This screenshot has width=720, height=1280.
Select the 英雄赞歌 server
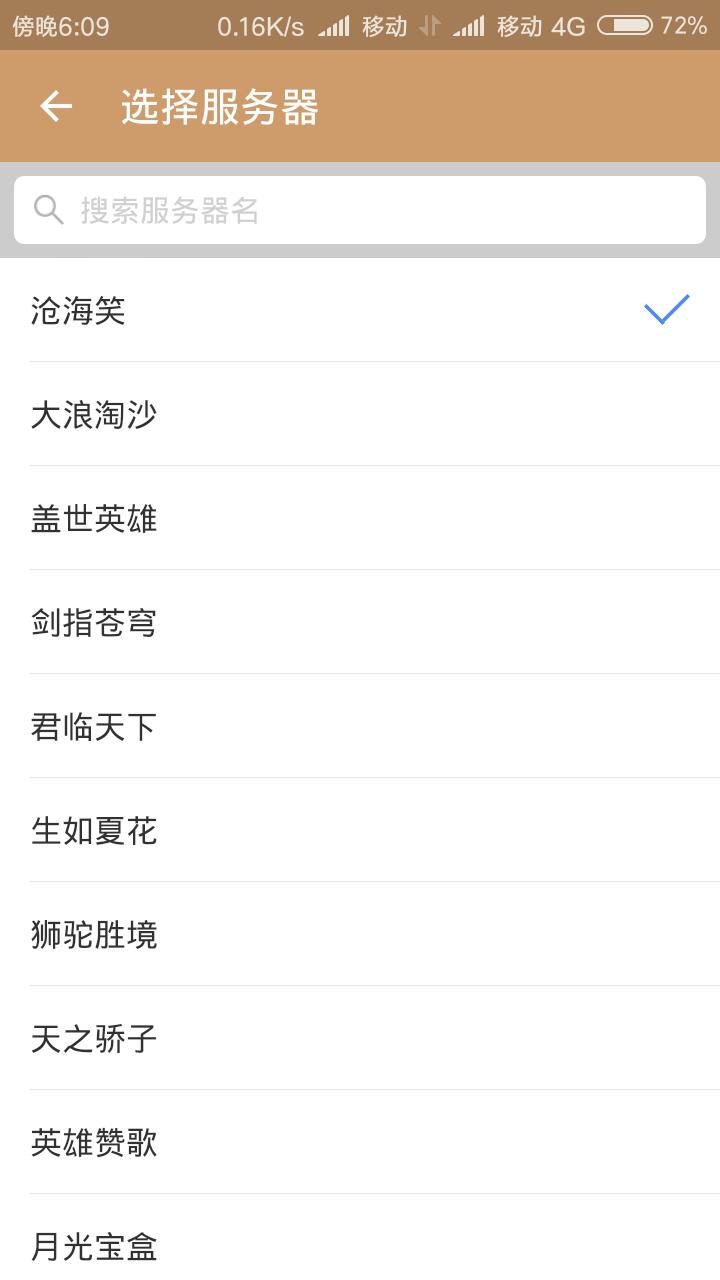point(360,1142)
